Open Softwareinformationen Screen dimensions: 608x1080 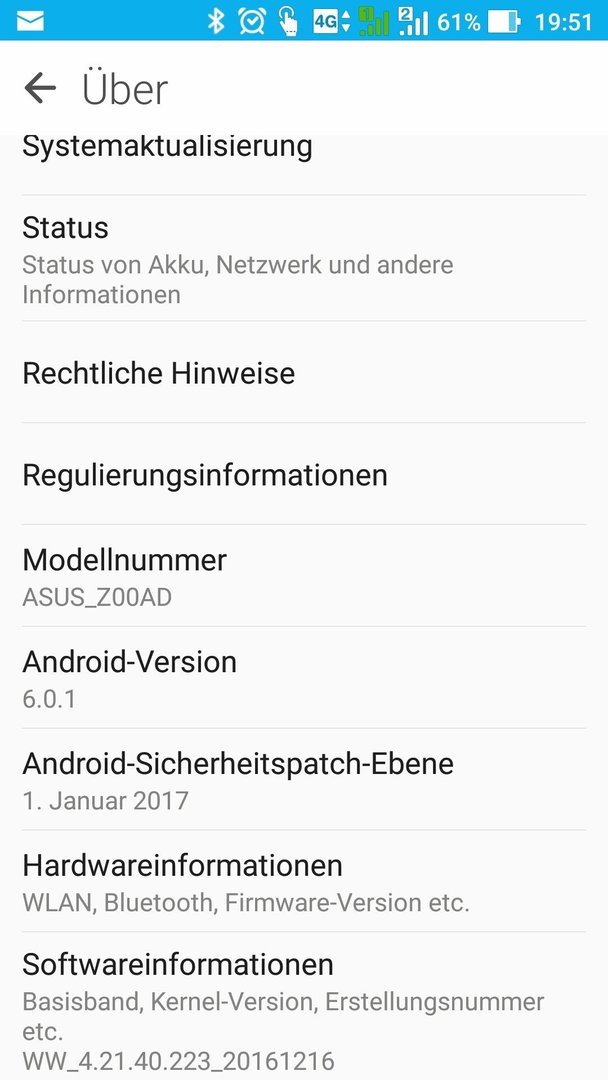(x=304, y=1007)
